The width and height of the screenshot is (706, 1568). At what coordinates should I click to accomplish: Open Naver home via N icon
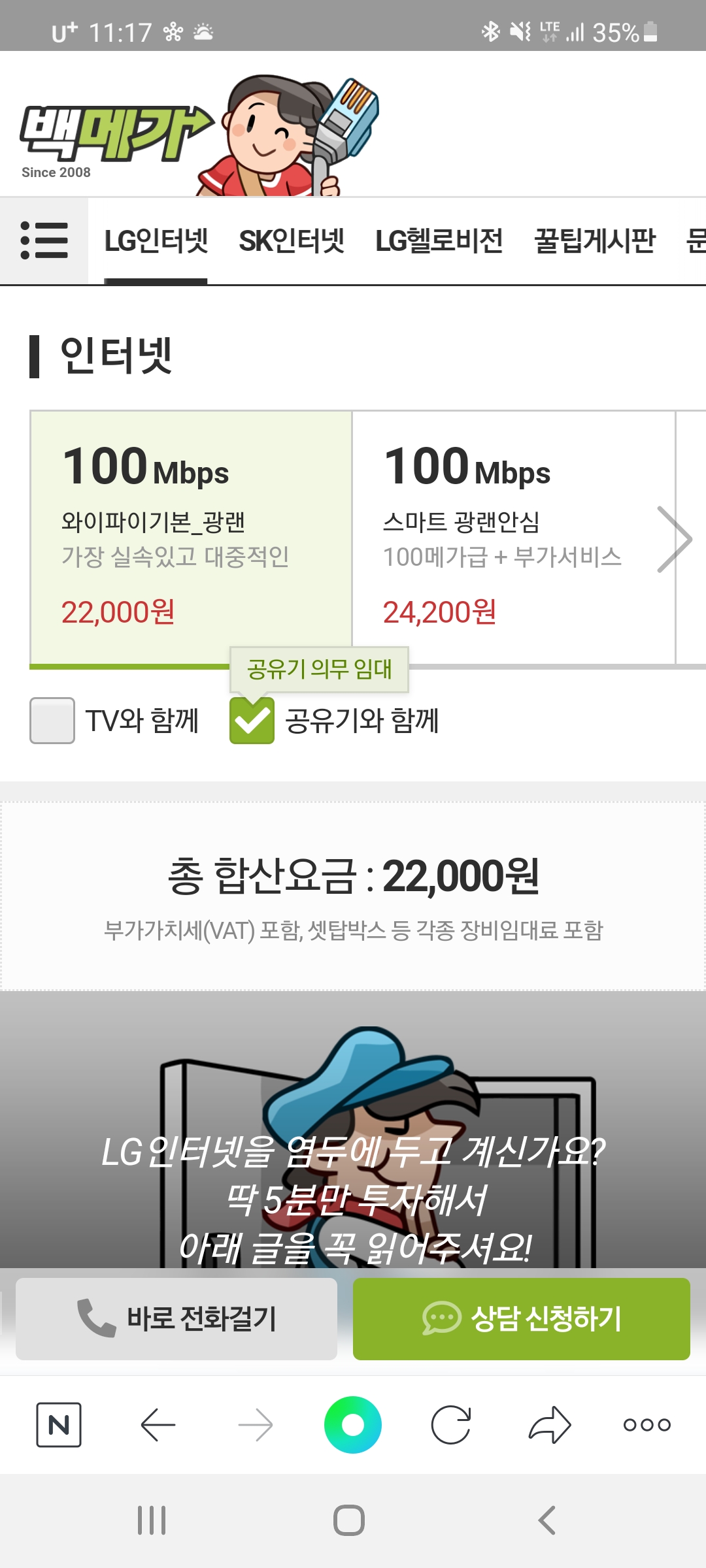[x=59, y=1424]
